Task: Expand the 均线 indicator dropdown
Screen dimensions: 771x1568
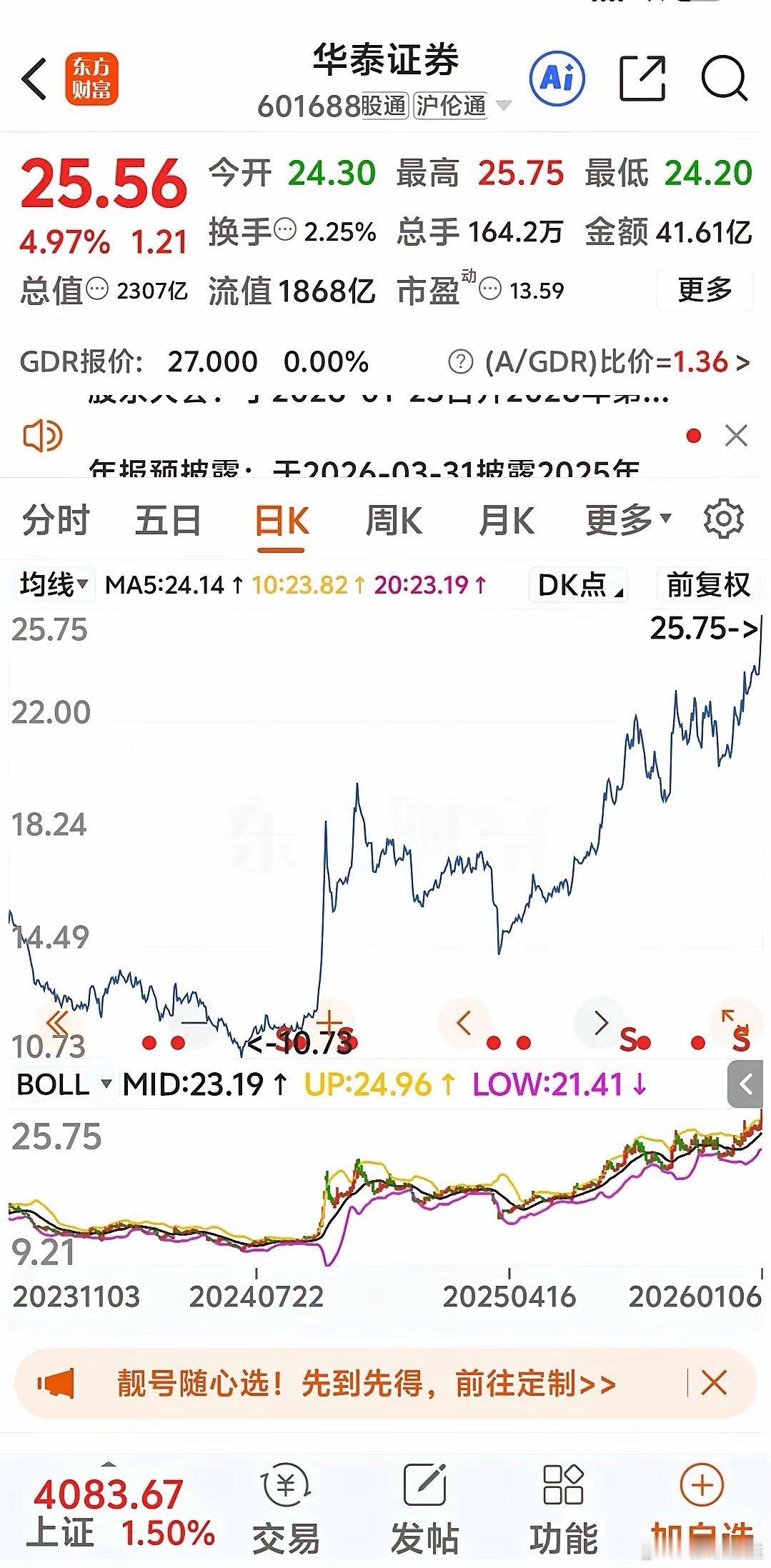Action: pos(54,585)
